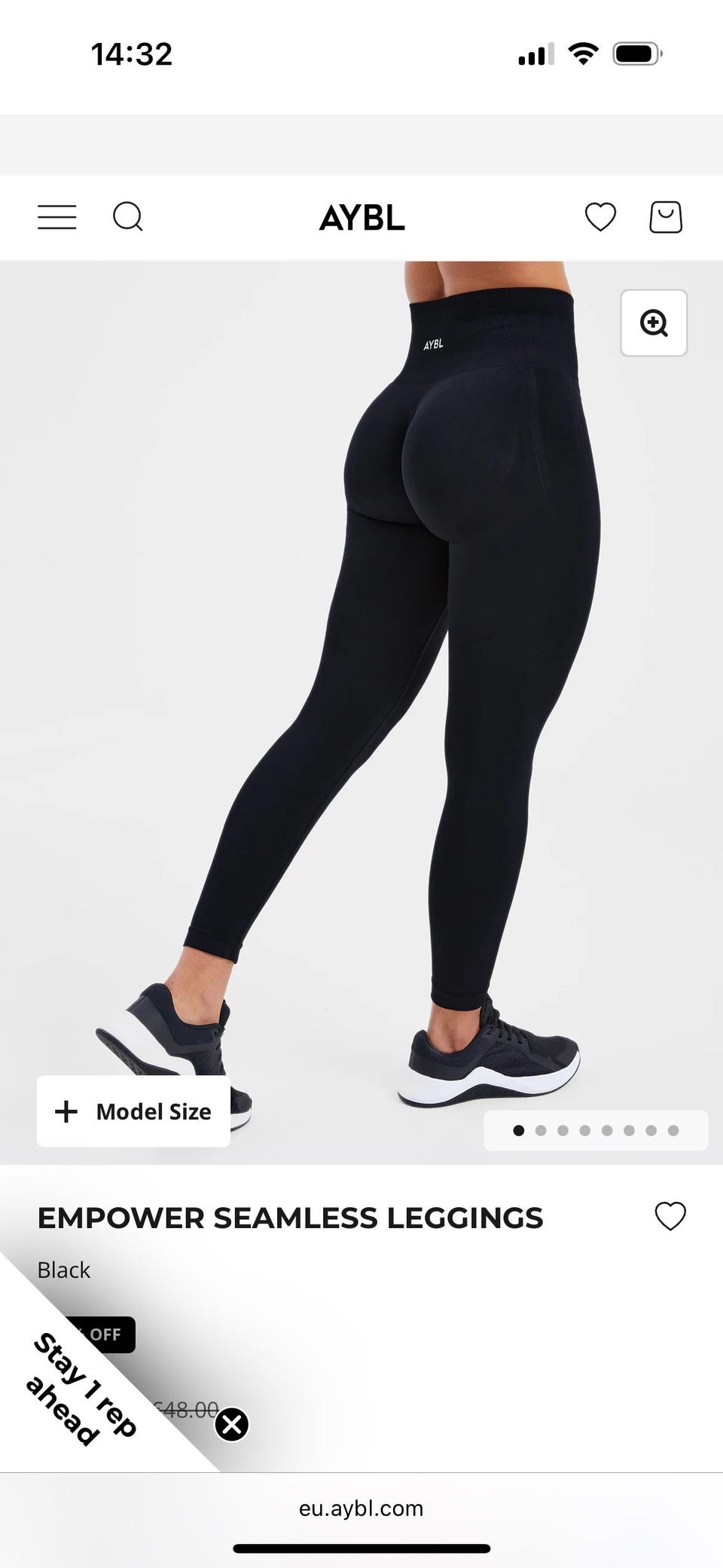Open the wishlist heart in header
723x1568 pixels.
point(600,217)
